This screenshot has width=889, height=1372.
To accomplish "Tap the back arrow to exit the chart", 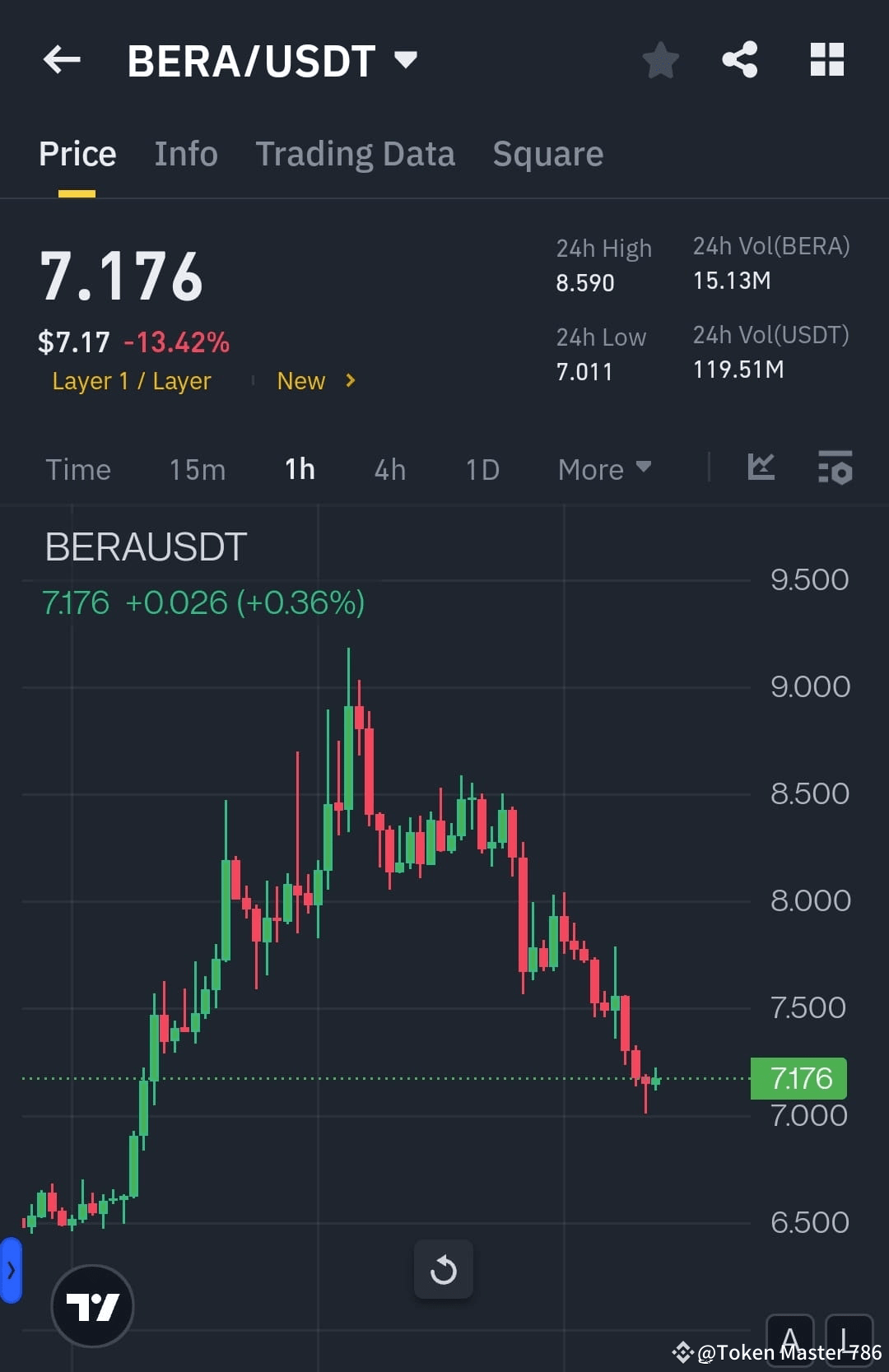I will pyautogui.click(x=61, y=59).
